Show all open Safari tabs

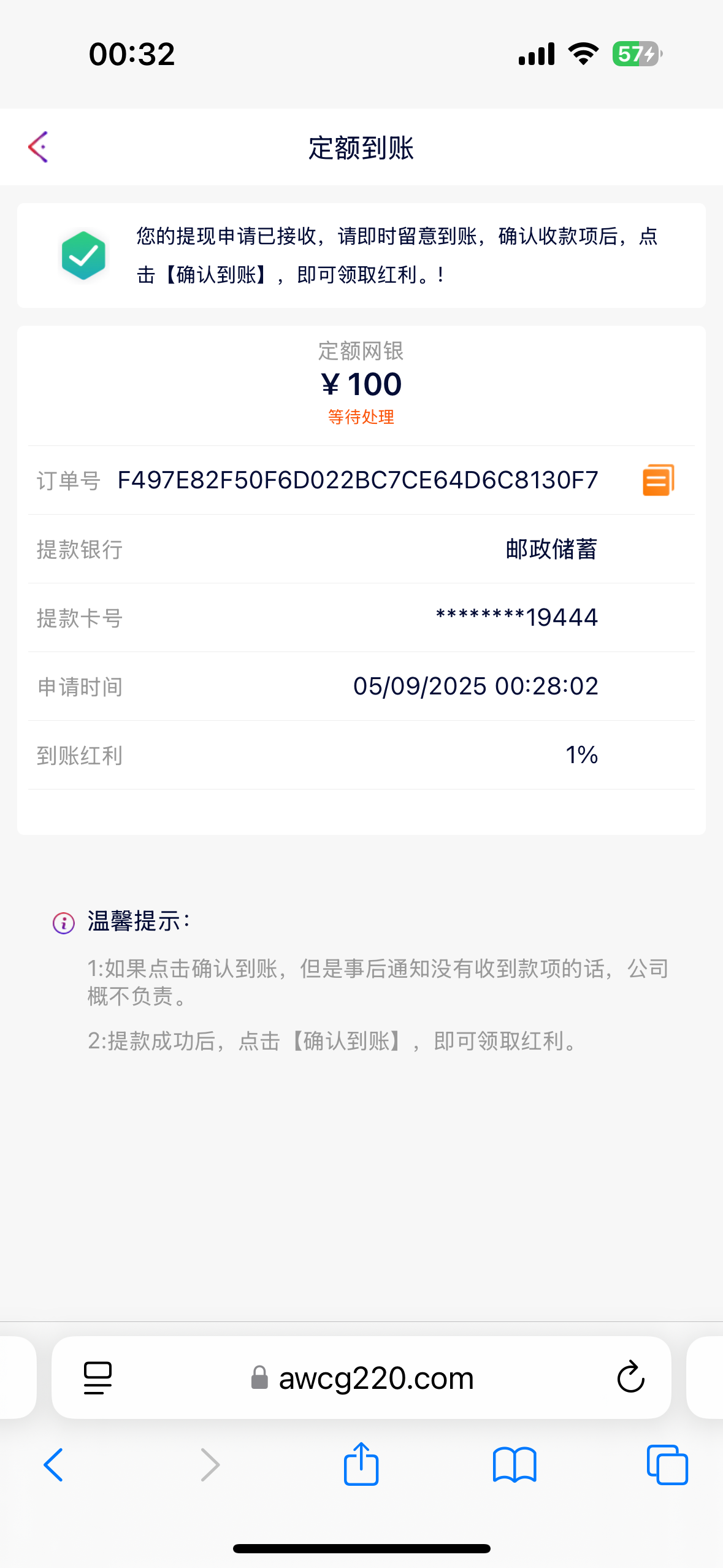tap(667, 1465)
